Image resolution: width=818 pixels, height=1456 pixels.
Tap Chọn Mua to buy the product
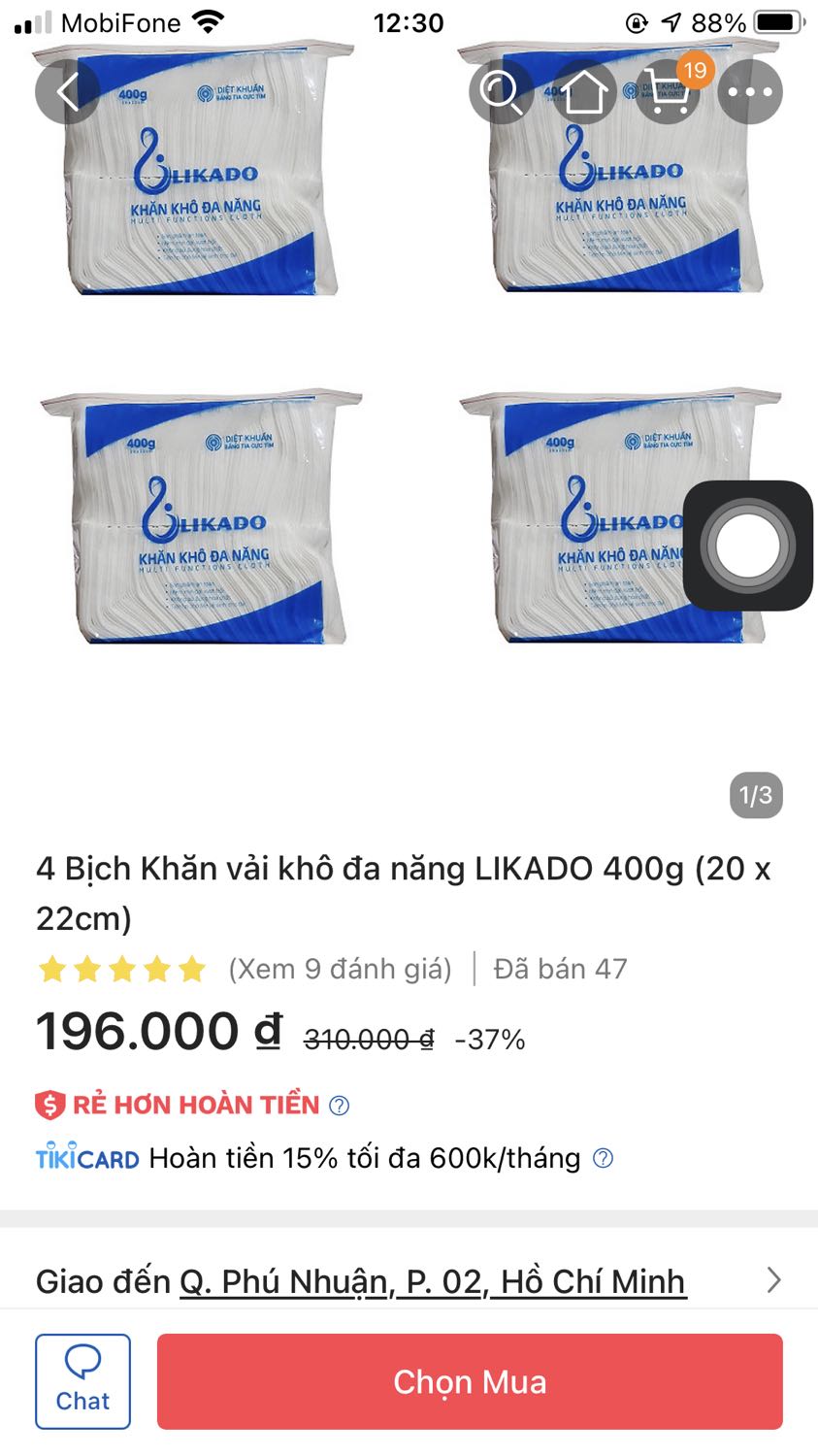tap(470, 1380)
